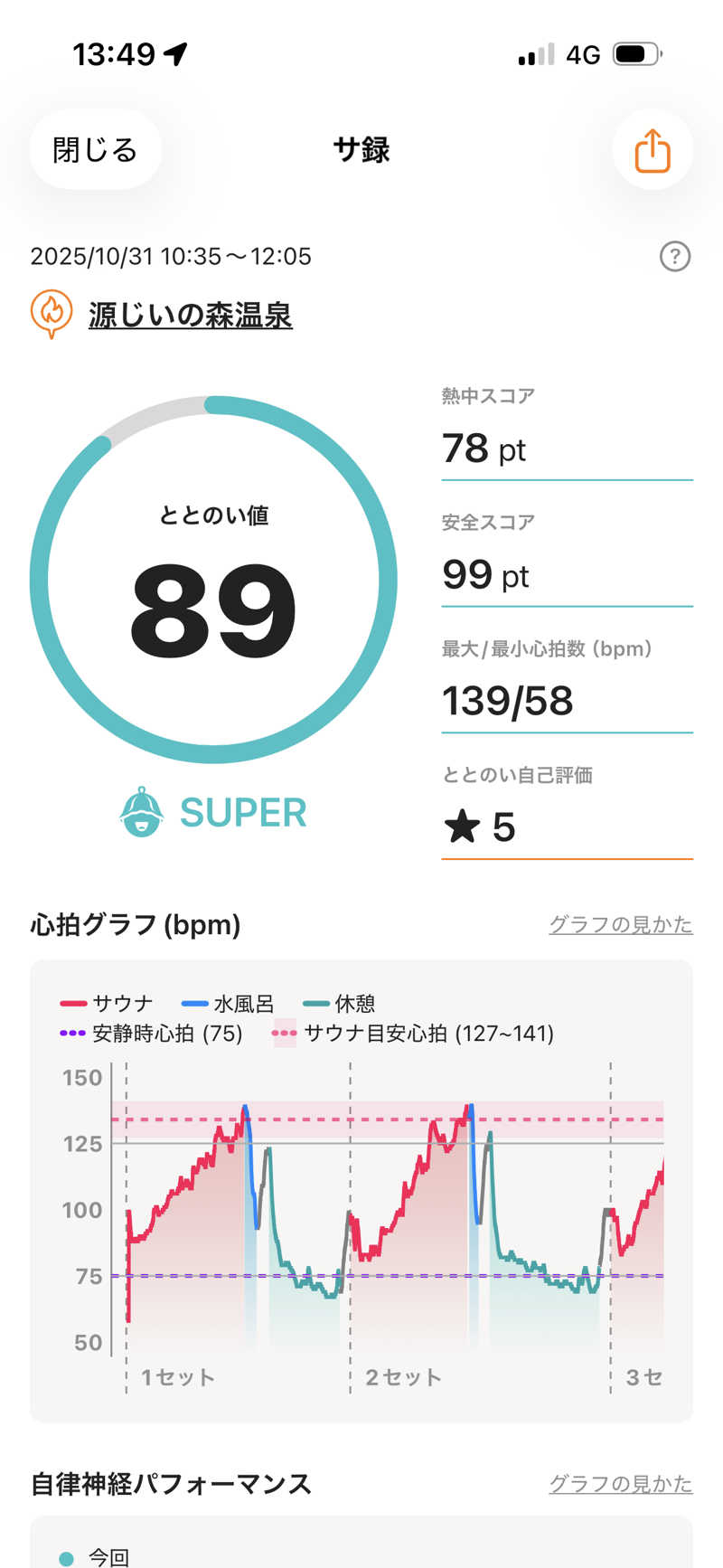The height and width of the screenshot is (1568, 723).
Task: Close the サ録 screen with 閉じる
Action: click(95, 149)
